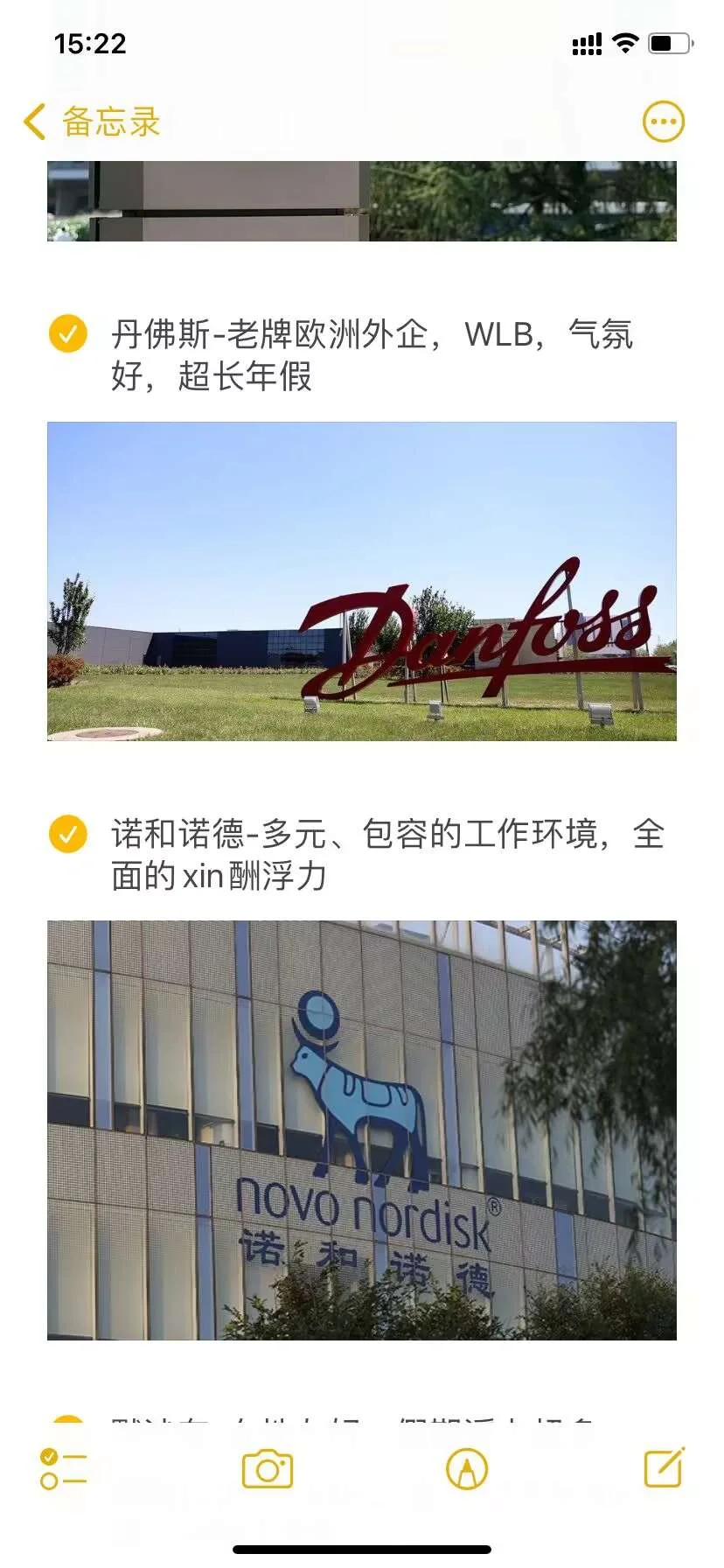Tap the checklist toolbar button
The image size is (724, 1568).
coord(63,1469)
